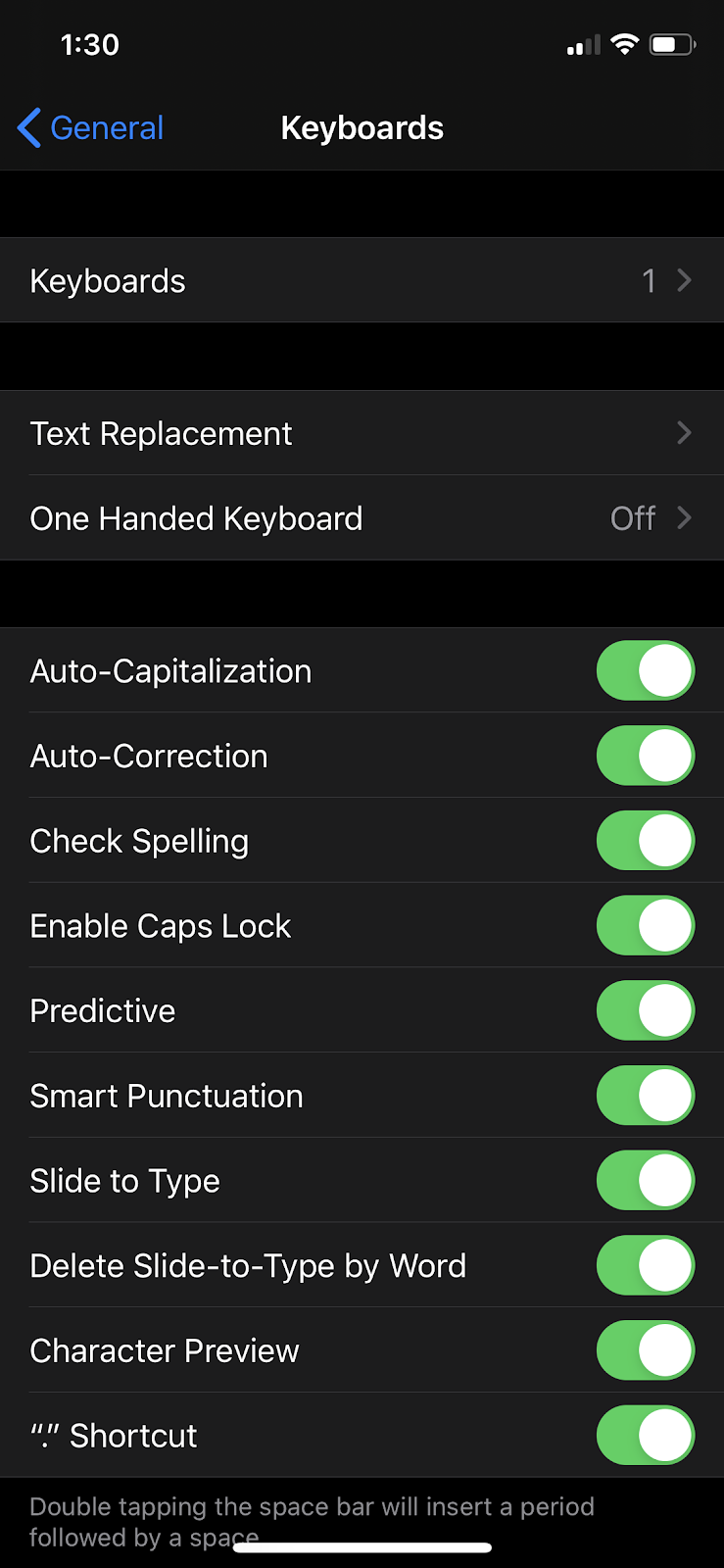724x1568 pixels.
Task: Switch off Enable Caps Lock
Action: click(646, 925)
